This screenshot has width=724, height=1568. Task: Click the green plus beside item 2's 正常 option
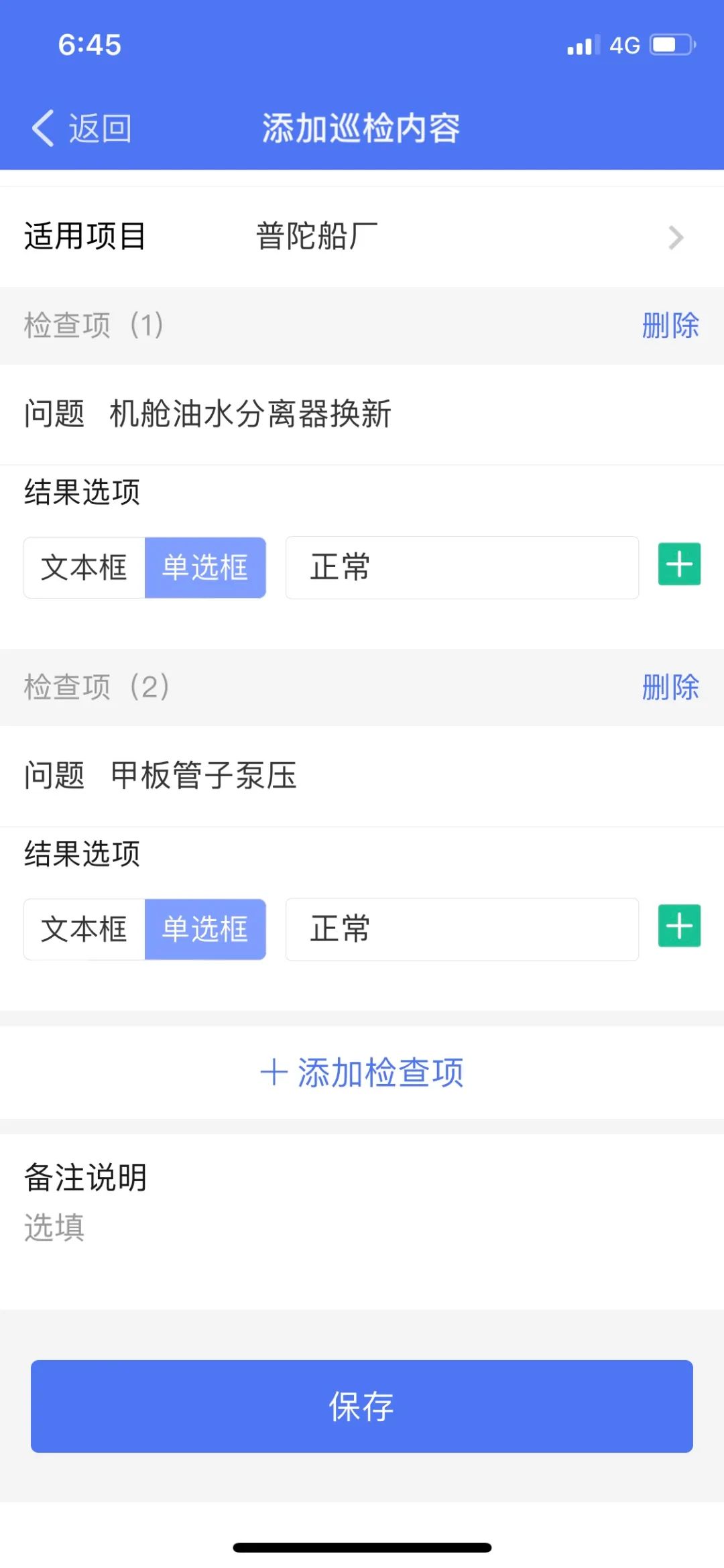pos(679,926)
